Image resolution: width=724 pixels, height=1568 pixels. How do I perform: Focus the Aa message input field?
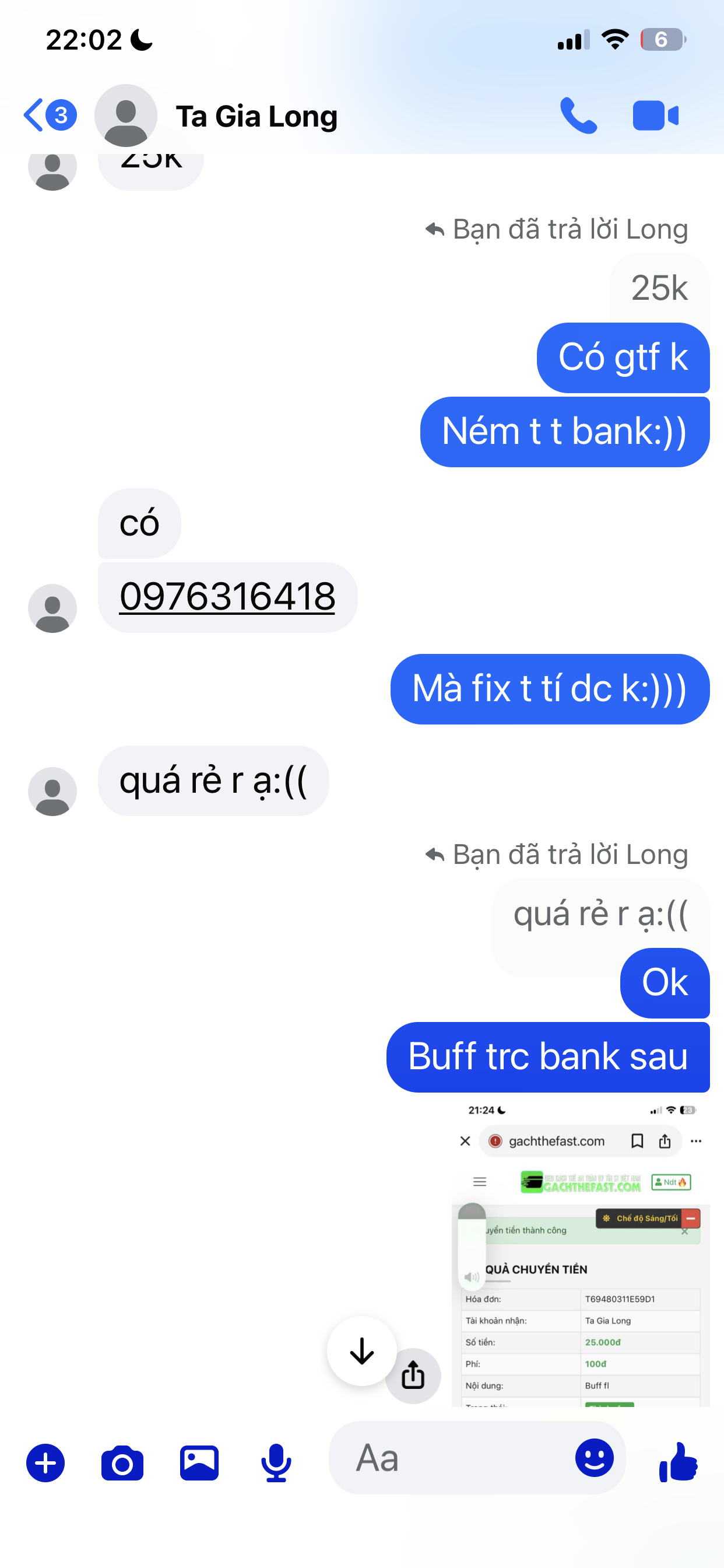(x=450, y=1458)
